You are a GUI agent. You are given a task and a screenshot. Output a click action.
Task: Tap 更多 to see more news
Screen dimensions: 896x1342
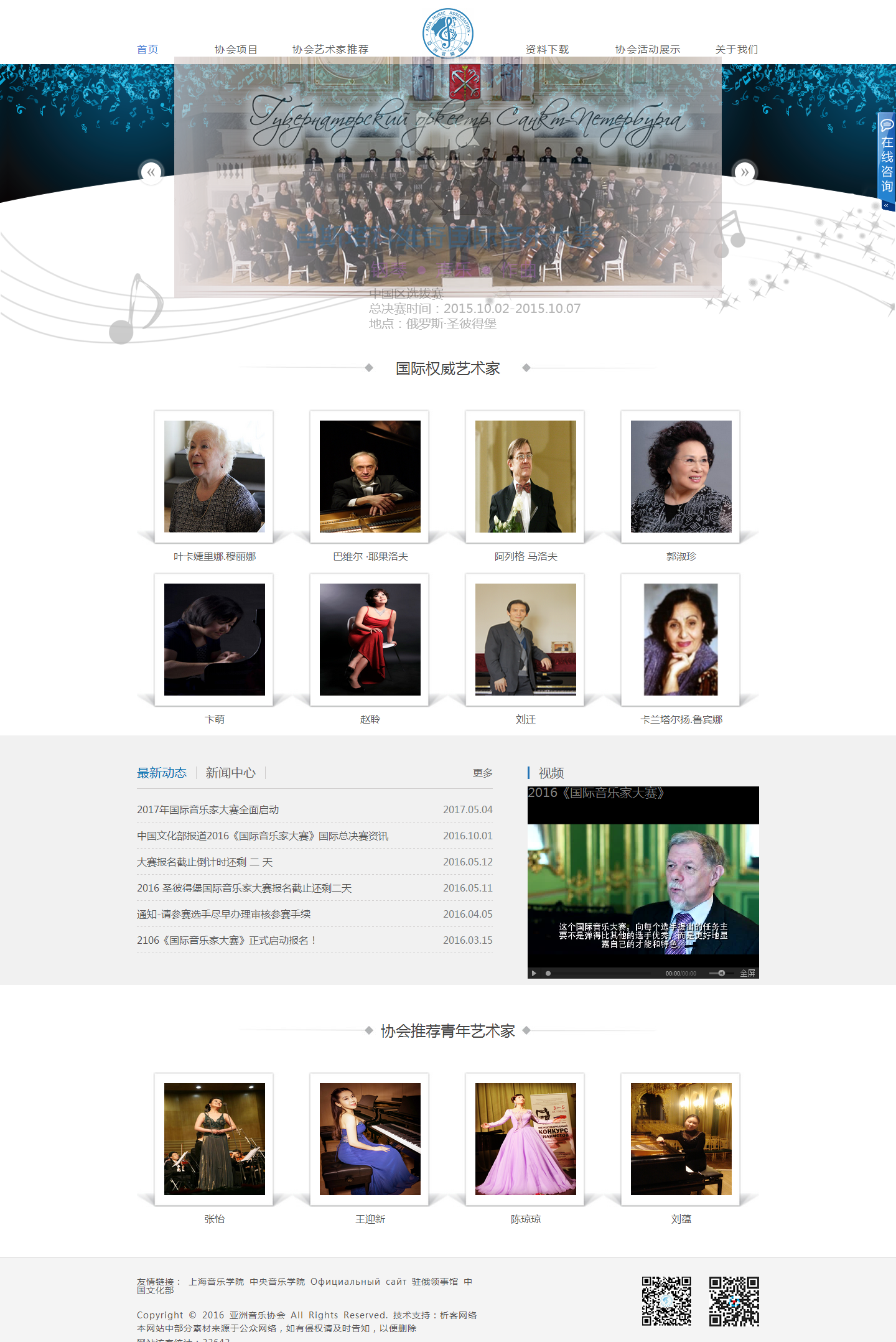[482, 773]
